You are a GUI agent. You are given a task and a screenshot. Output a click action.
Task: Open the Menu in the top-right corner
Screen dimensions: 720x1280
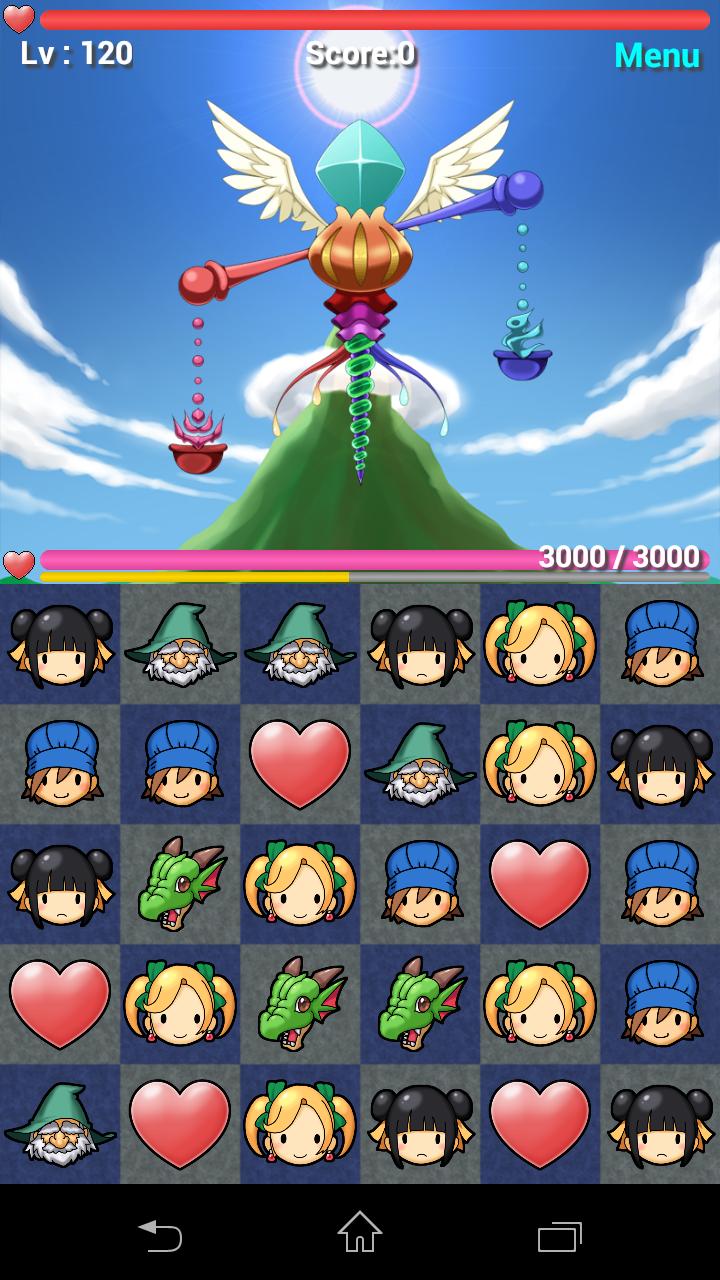[655, 57]
